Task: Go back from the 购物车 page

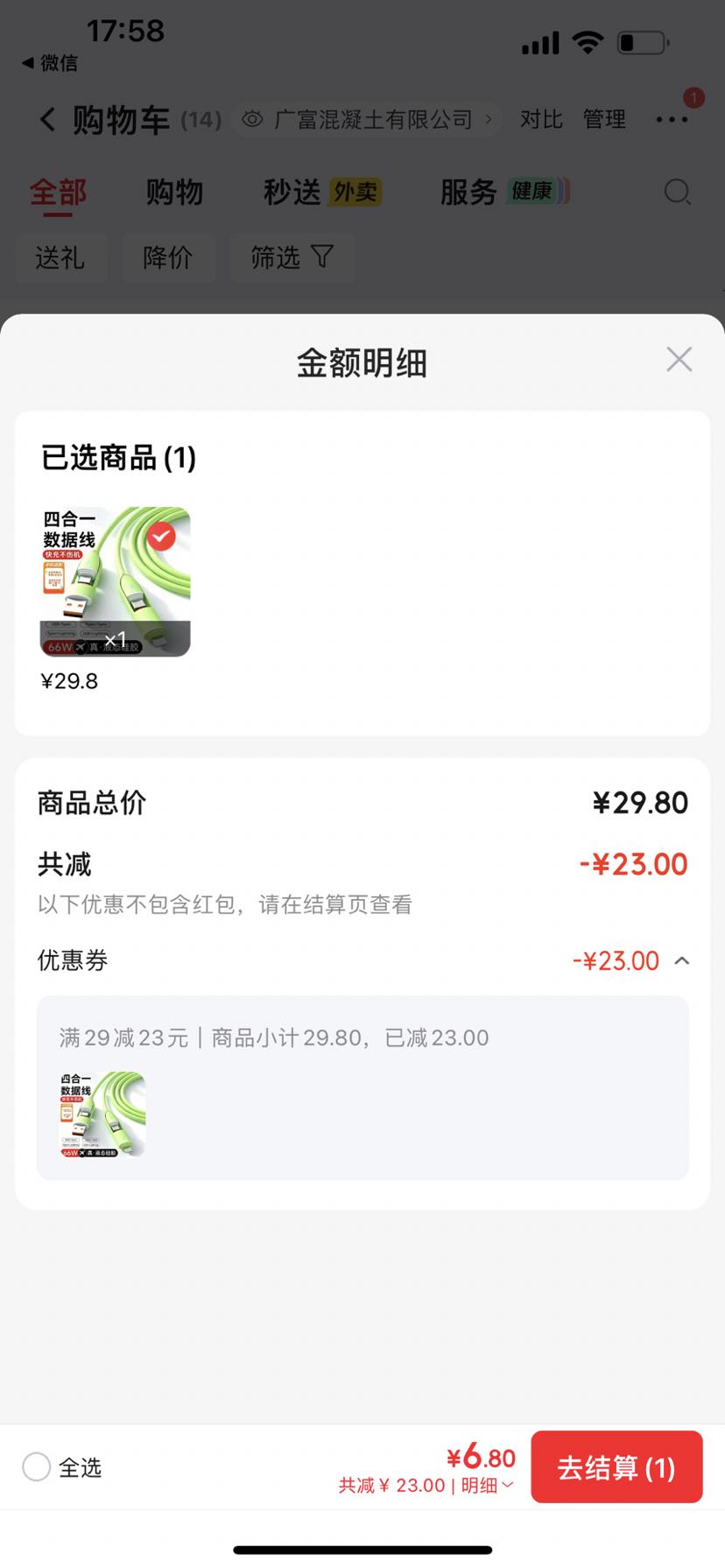Action: pyautogui.click(x=47, y=119)
